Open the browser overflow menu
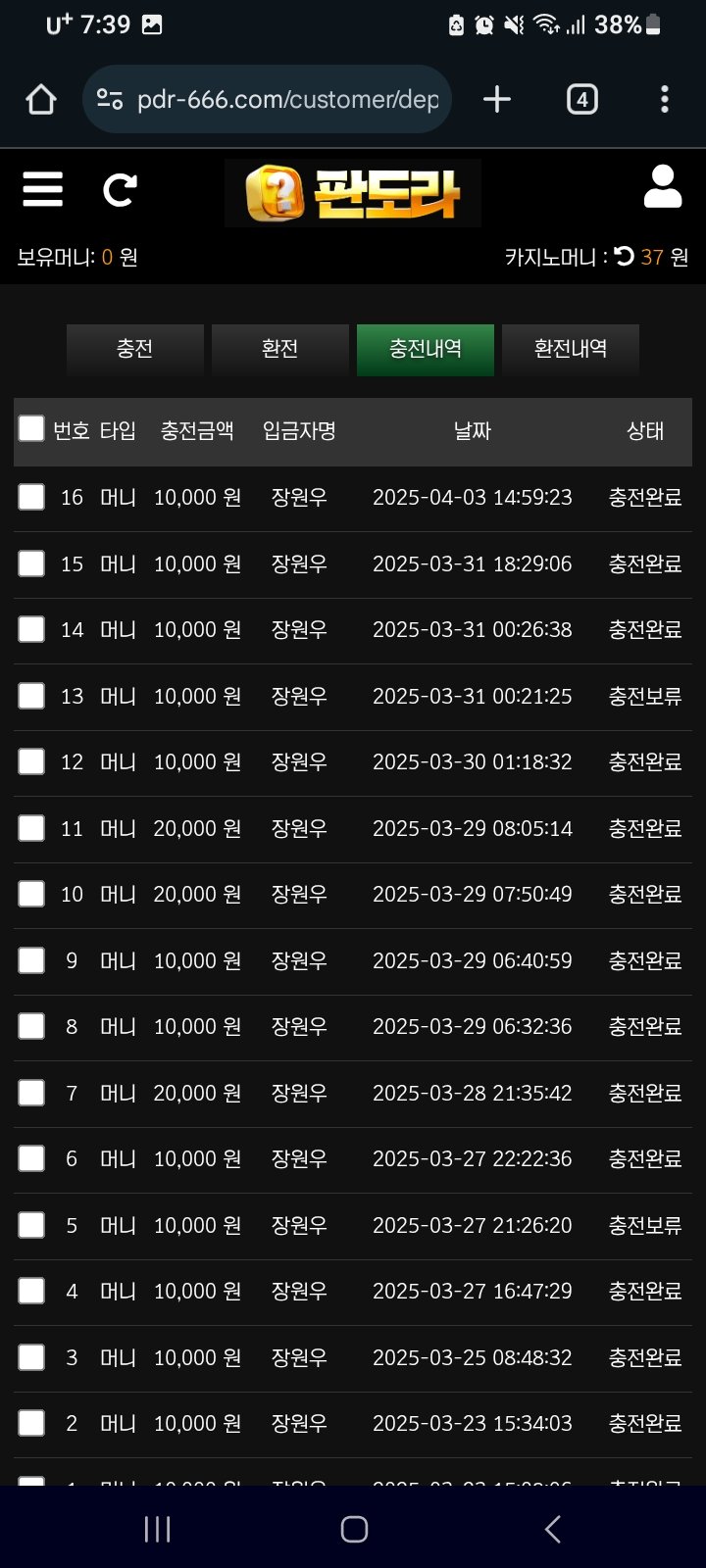The image size is (706, 1568). [665, 99]
